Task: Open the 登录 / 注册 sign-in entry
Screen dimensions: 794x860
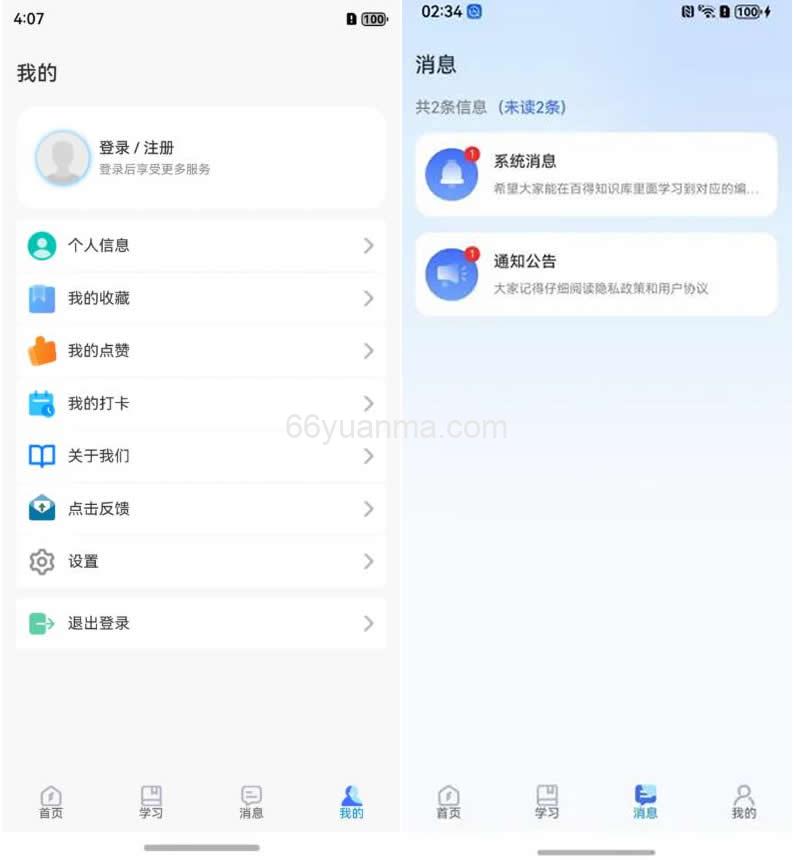Action: tap(135, 146)
